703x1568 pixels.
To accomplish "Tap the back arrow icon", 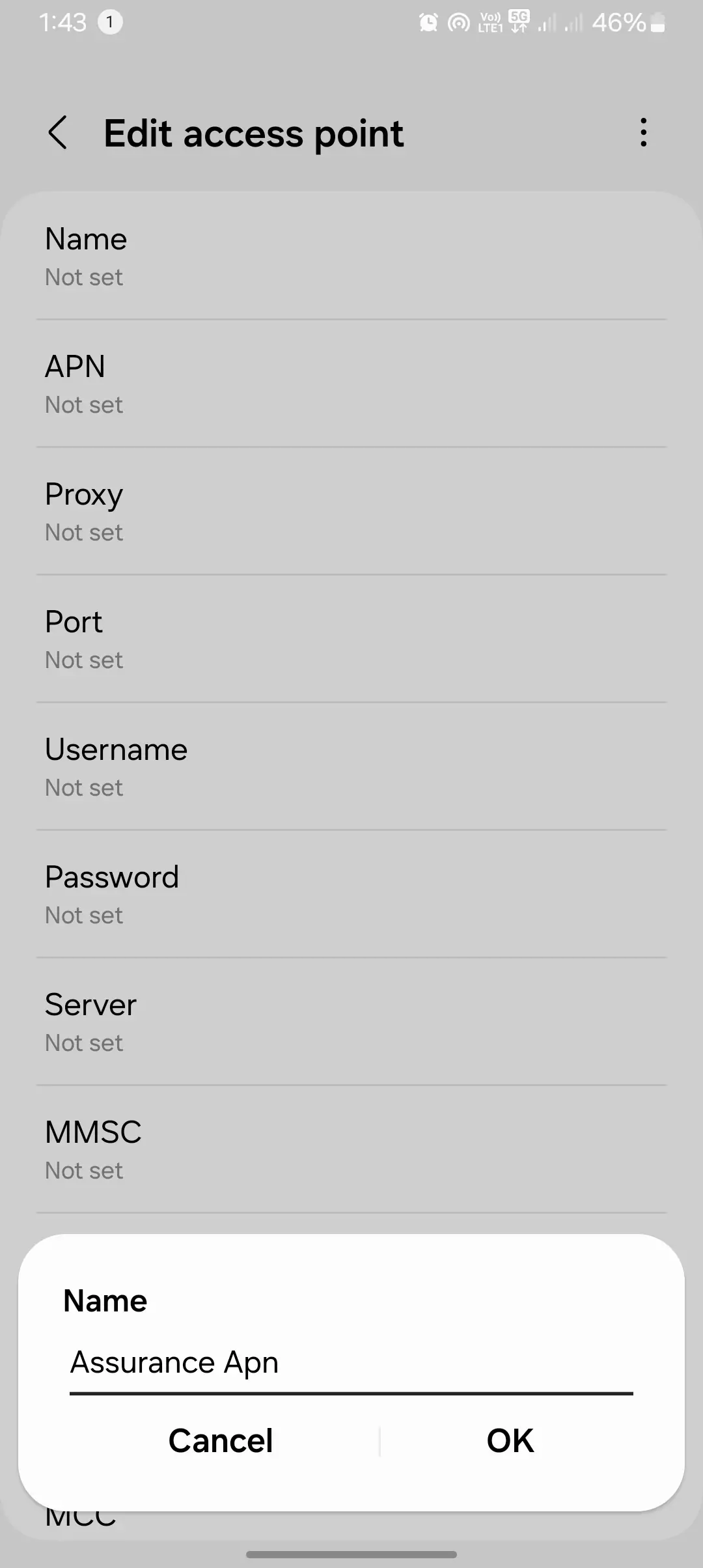I will (59, 133).
